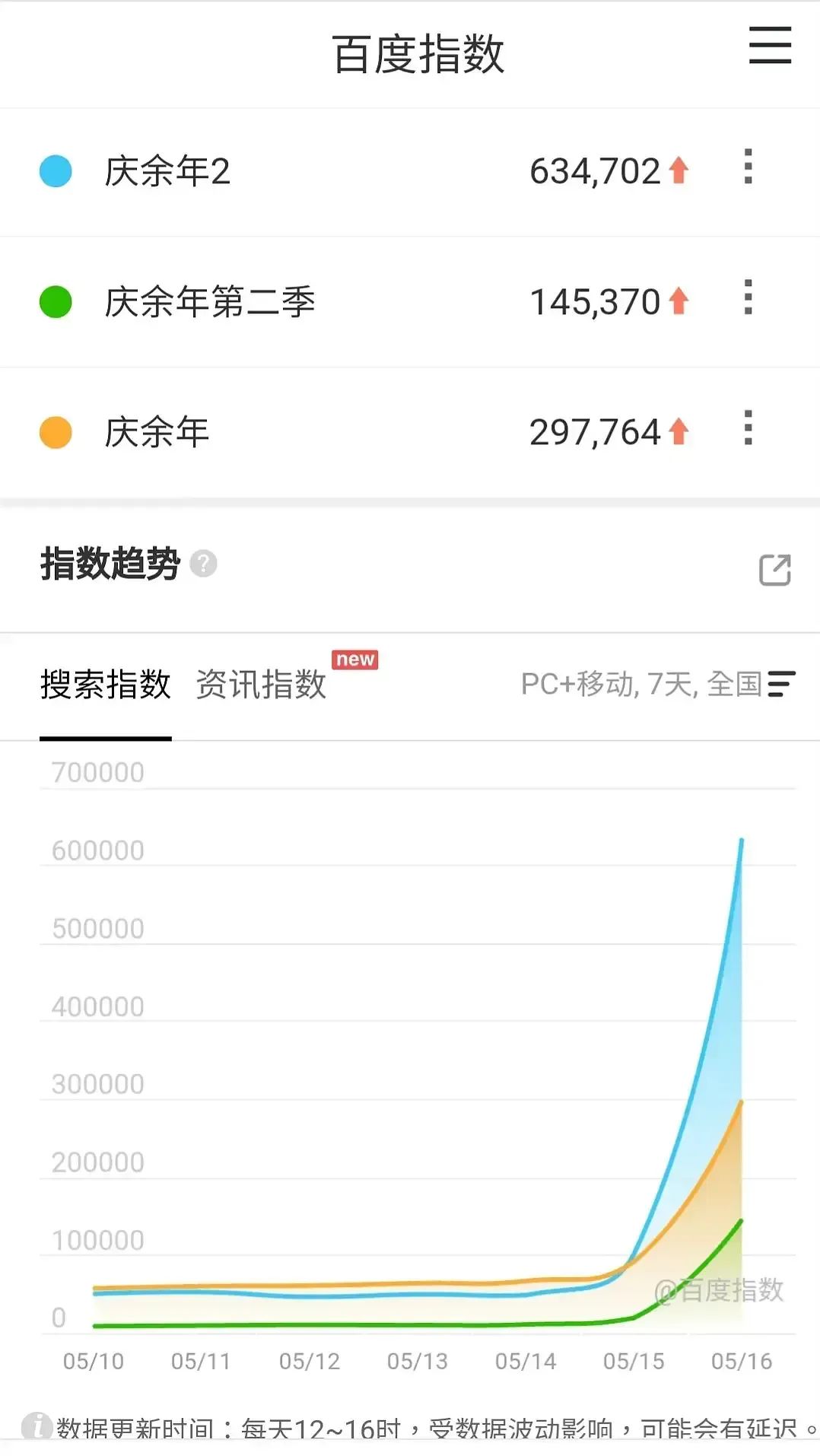
Task: Tap the help icon beside 指数趋势
Action: tap(203, 564)
